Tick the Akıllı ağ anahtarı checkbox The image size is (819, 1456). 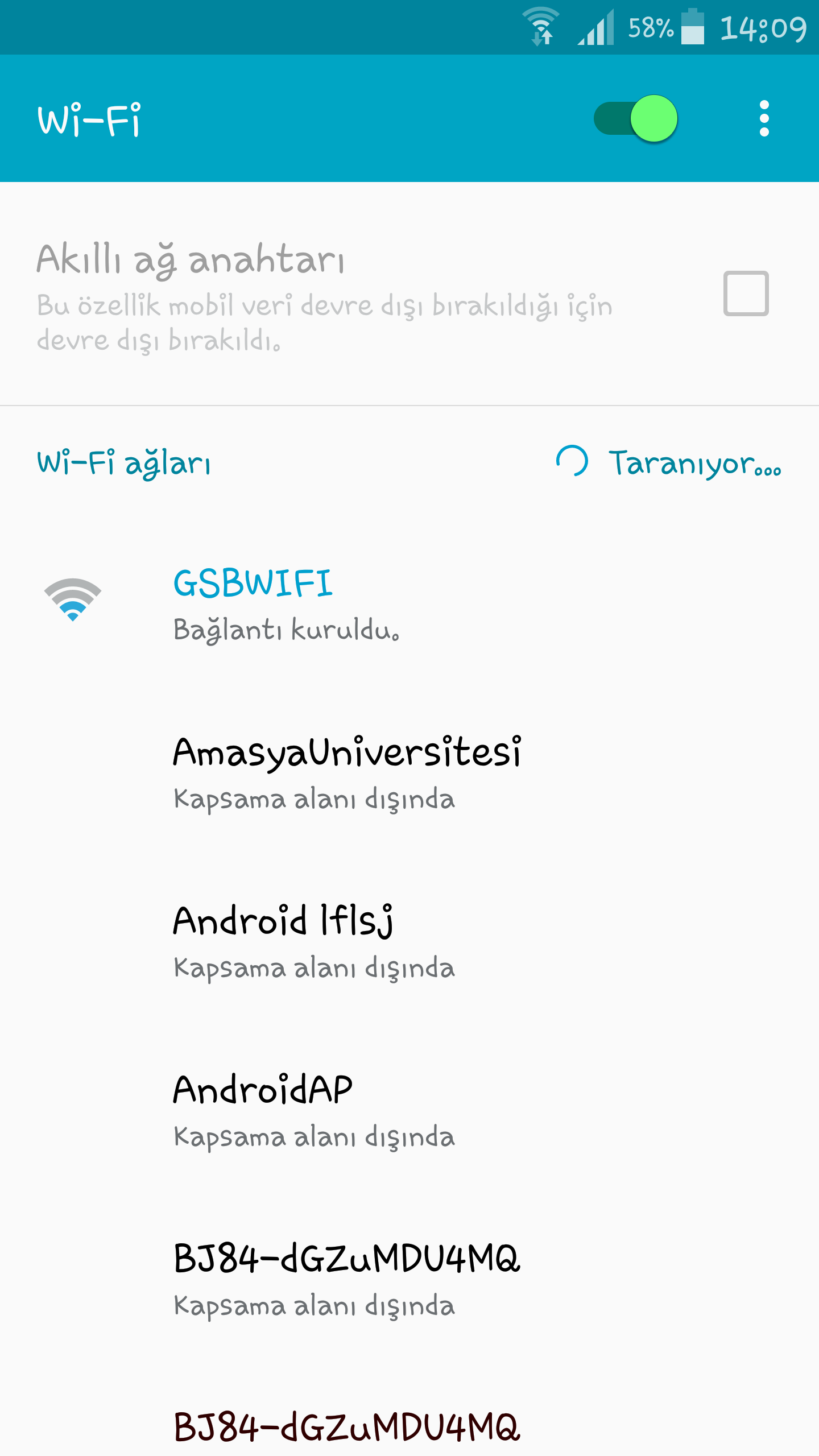pos(746,293)
